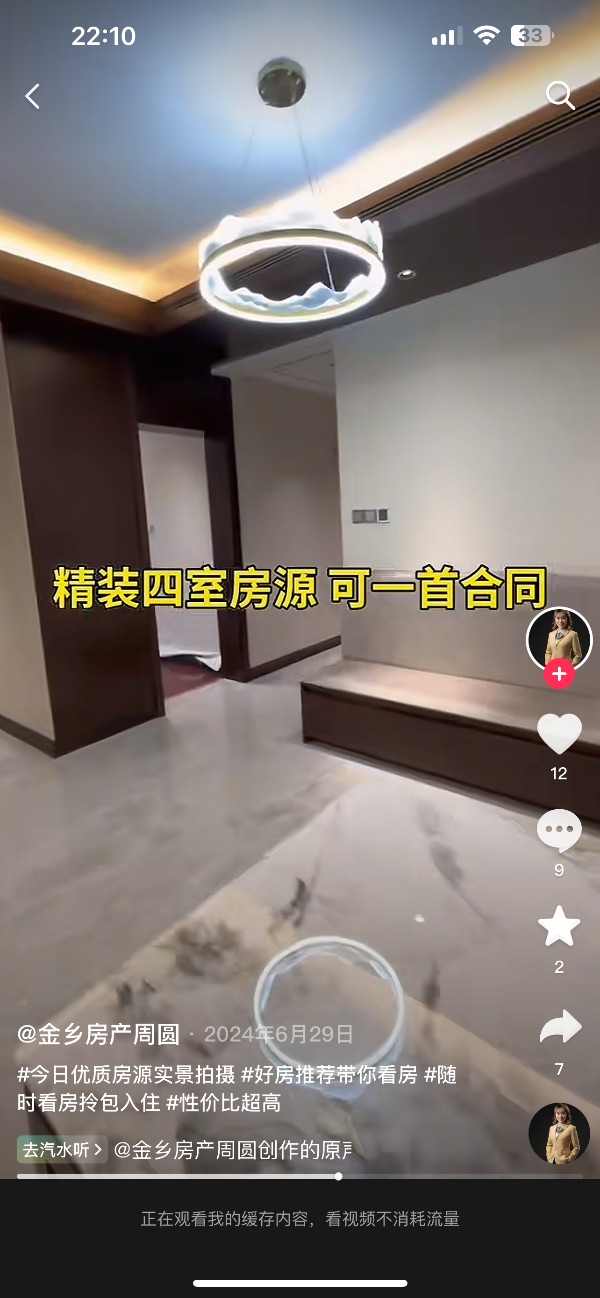600x1298 pixels.
Task: Like this video with the heart
Action: click(x=559, y=735)
